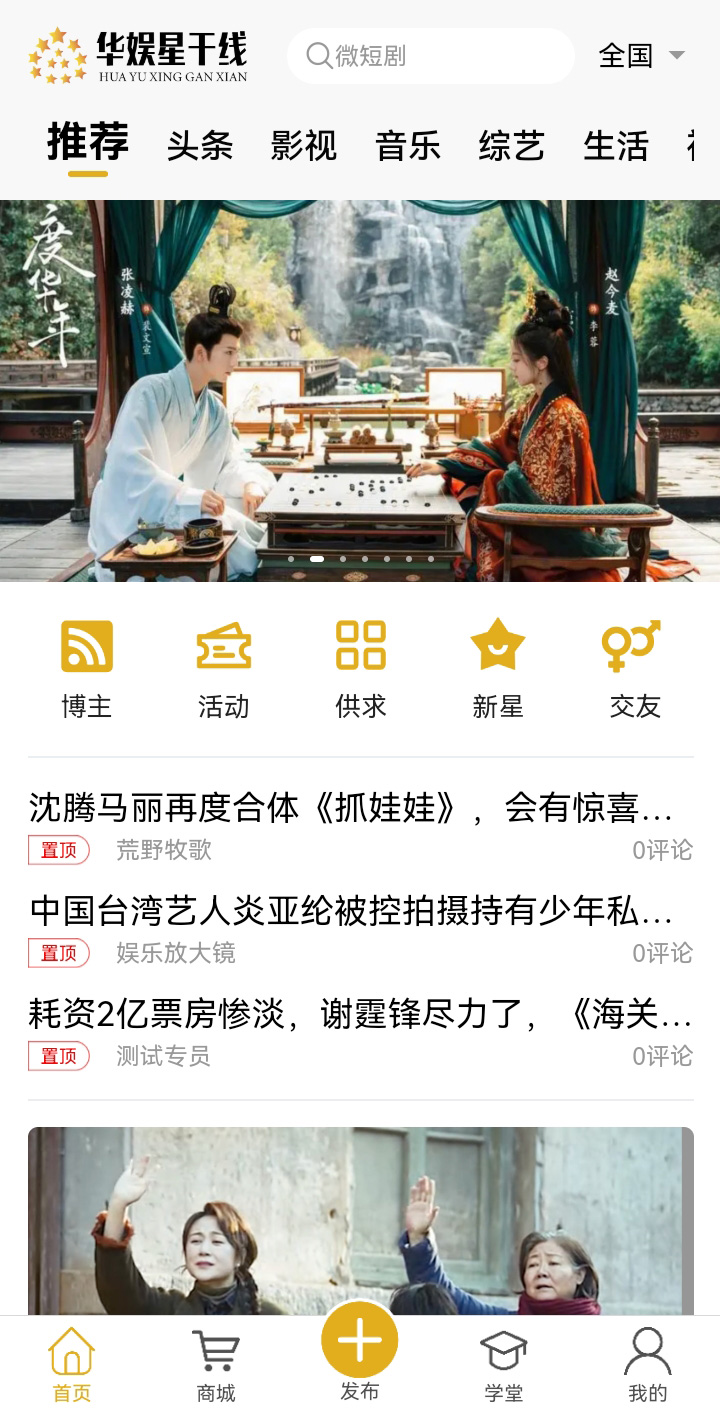This screenshot has width=720, height=1426.
Task: Tap the 微短剧 search box
Action: [430, 56]
